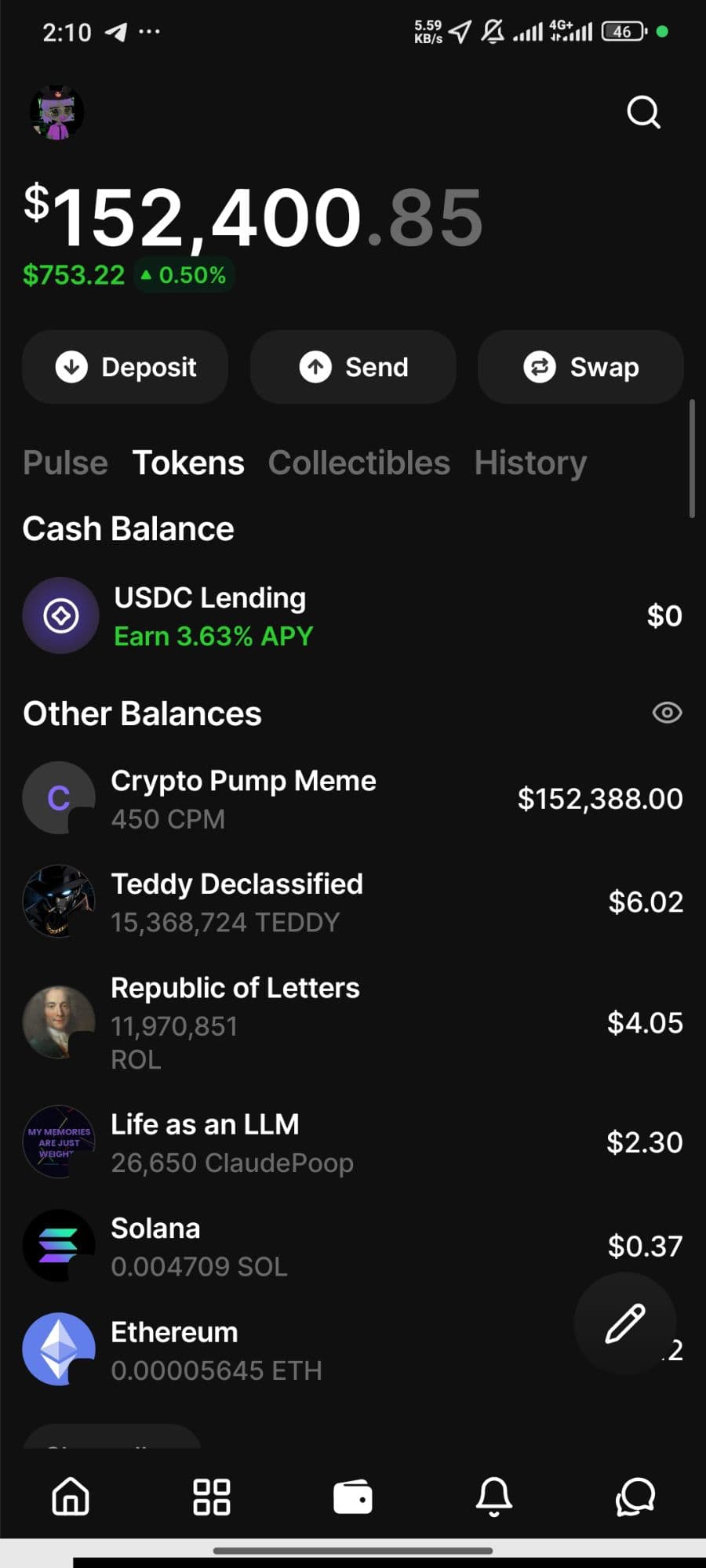The image size is (706, 1568).
Task: Open the Crypto Pump Meme token
Action: [353, 799]
